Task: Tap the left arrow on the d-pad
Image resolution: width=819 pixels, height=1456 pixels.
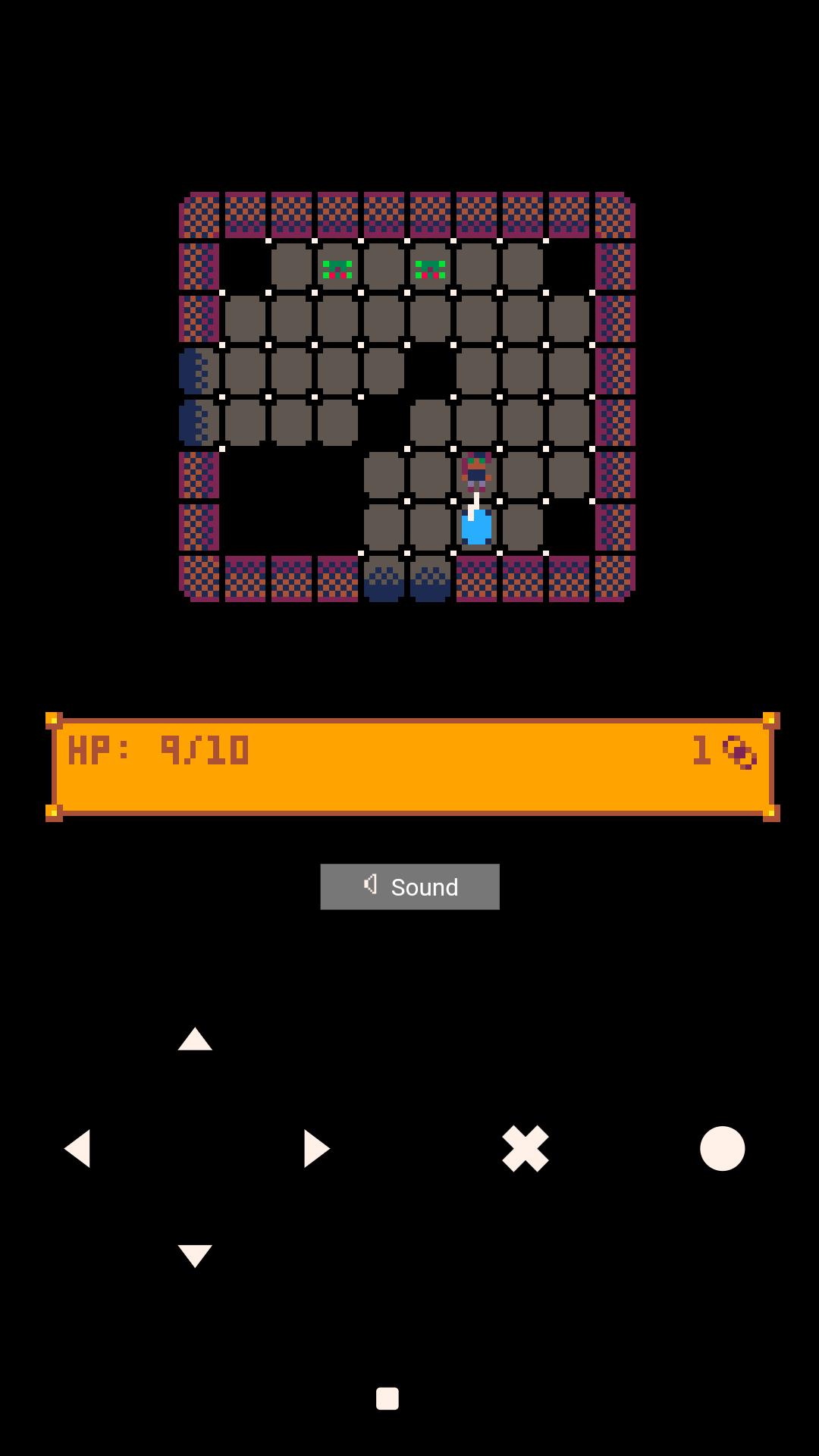Action: 77,1148
